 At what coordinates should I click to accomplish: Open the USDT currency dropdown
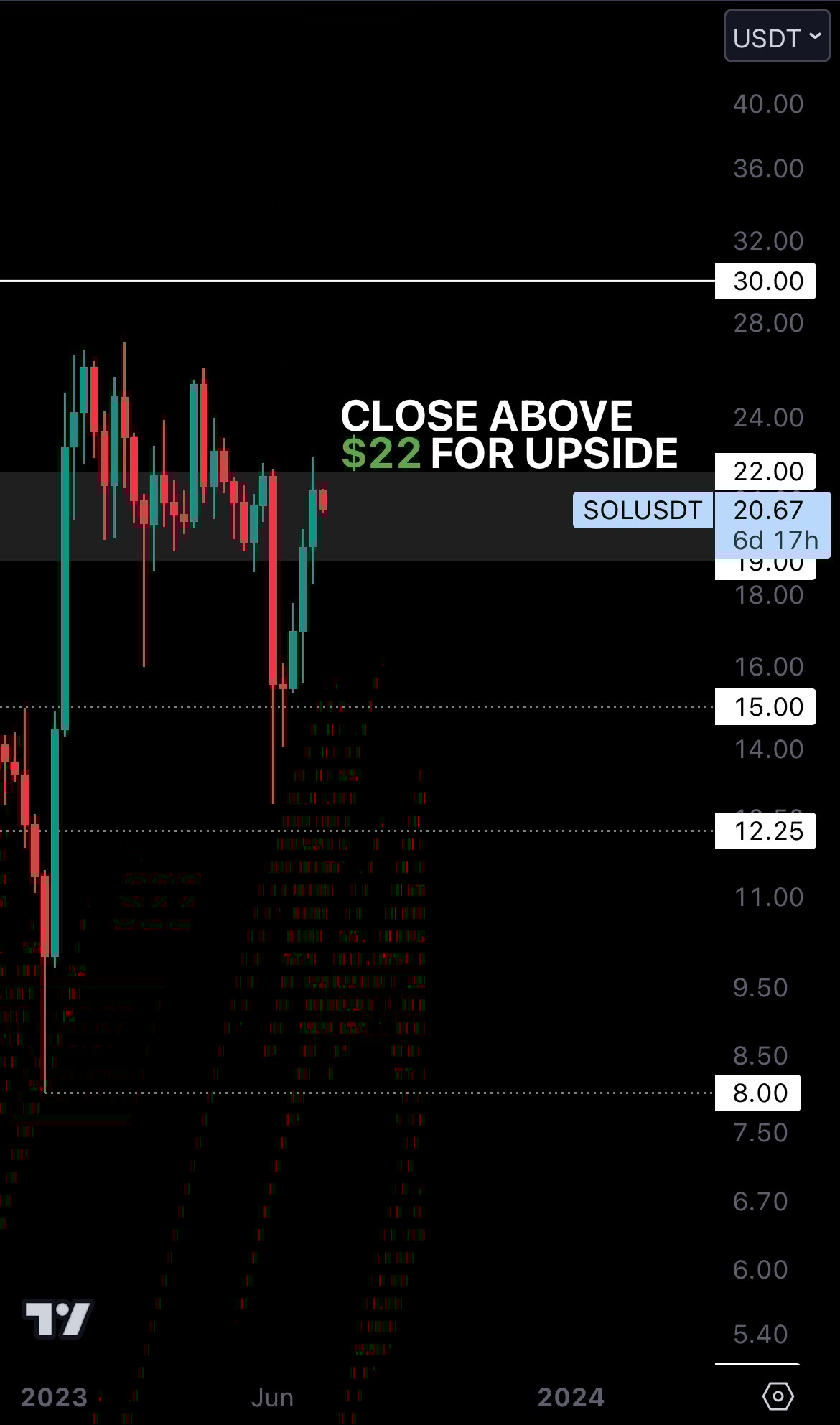777,37
